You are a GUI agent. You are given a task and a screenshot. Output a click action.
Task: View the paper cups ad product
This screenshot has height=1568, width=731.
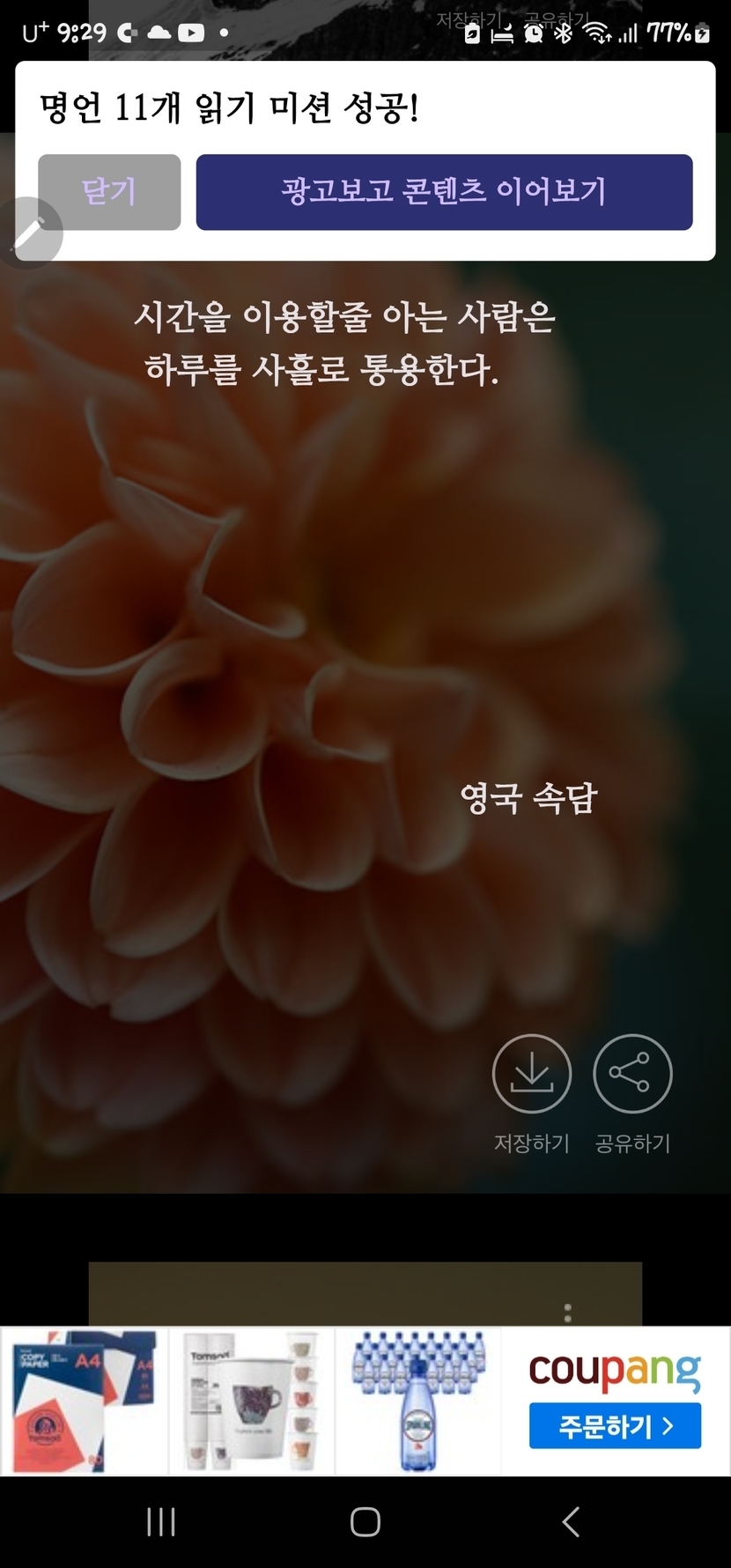252,1401
